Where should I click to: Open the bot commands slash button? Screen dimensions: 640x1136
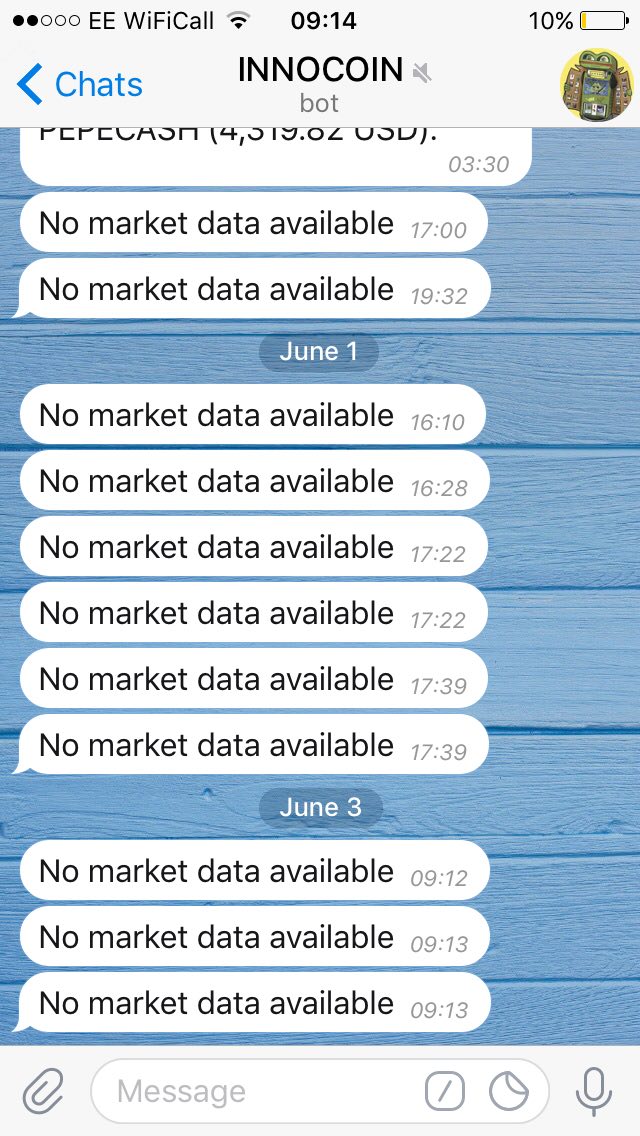[444, 1091]
